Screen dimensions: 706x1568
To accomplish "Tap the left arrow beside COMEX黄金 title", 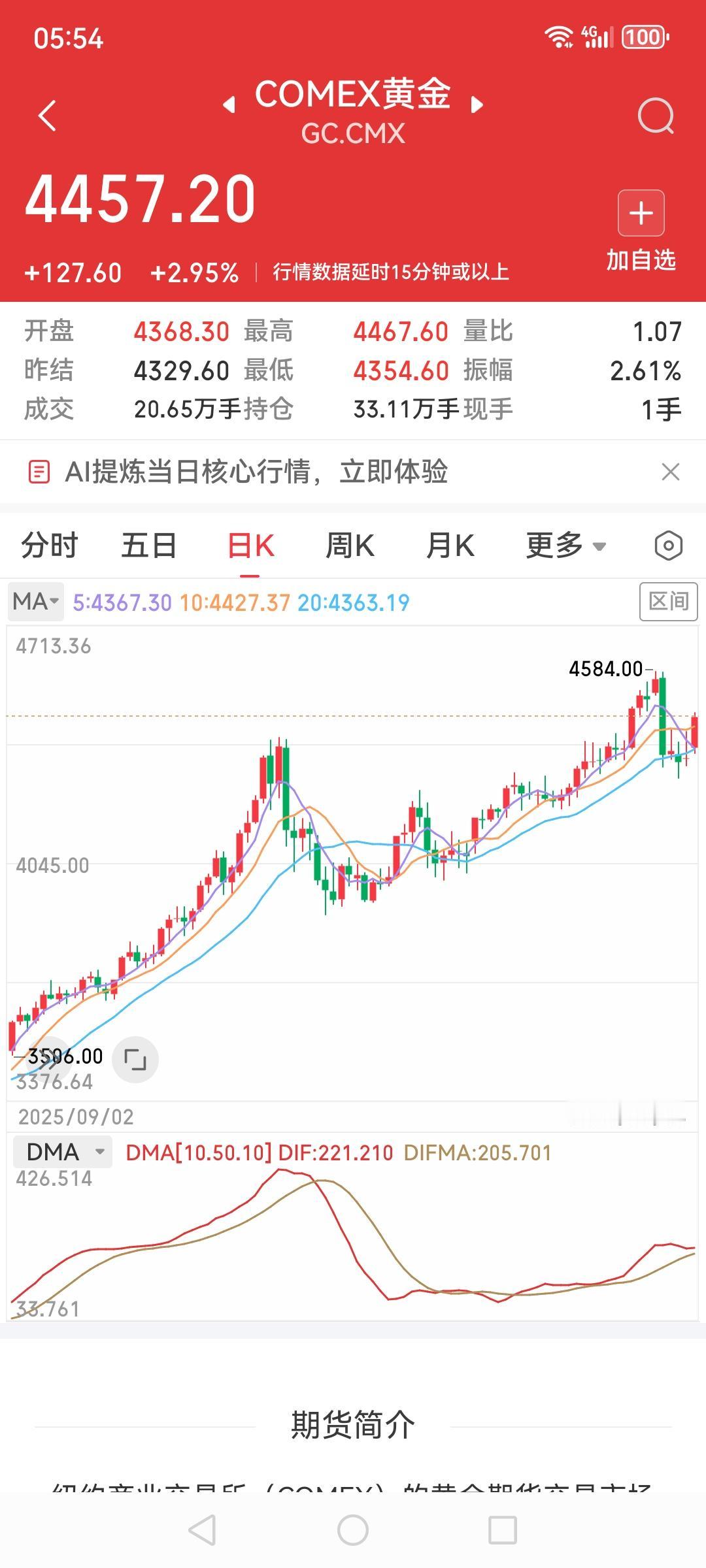I will pyautogui.click(x=228, y=103).
